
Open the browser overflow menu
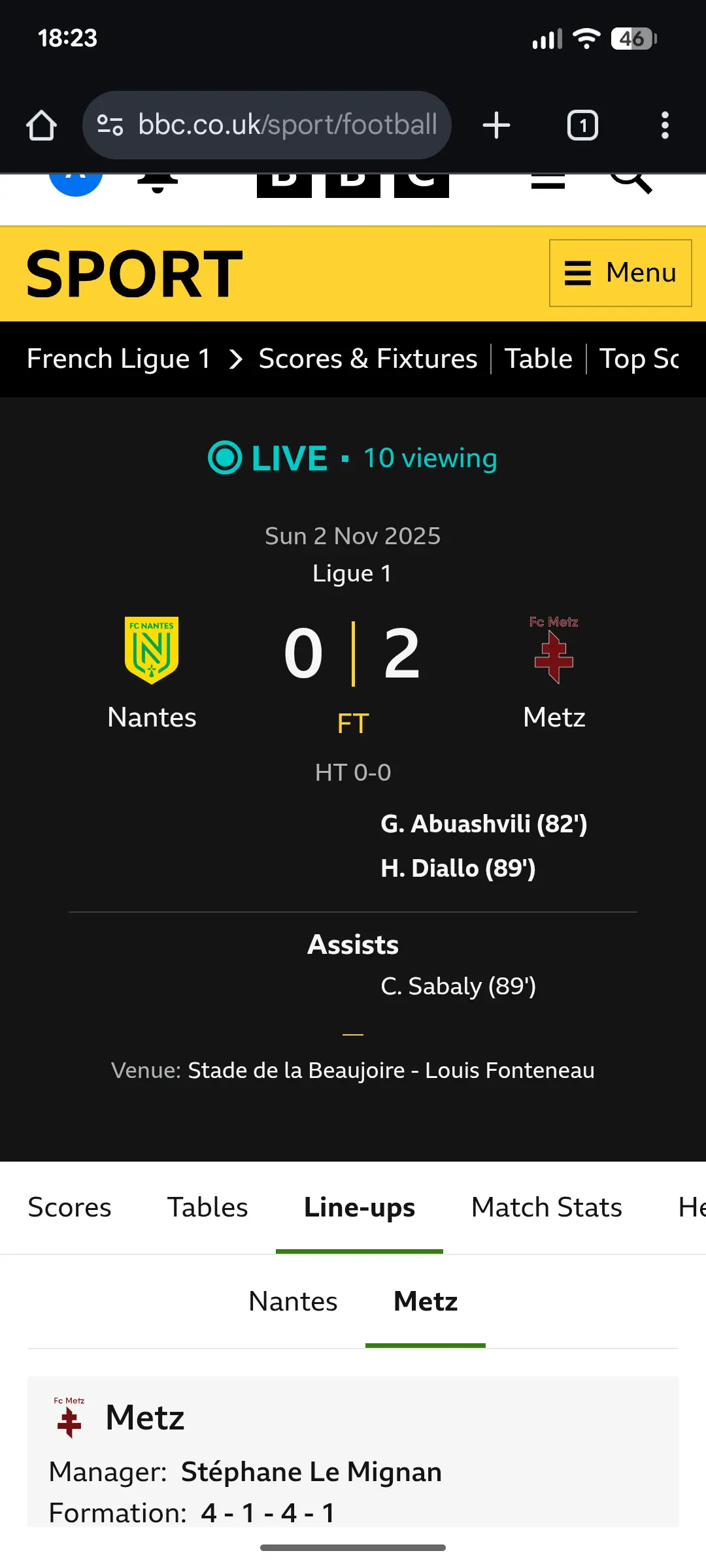click(665, 125)
